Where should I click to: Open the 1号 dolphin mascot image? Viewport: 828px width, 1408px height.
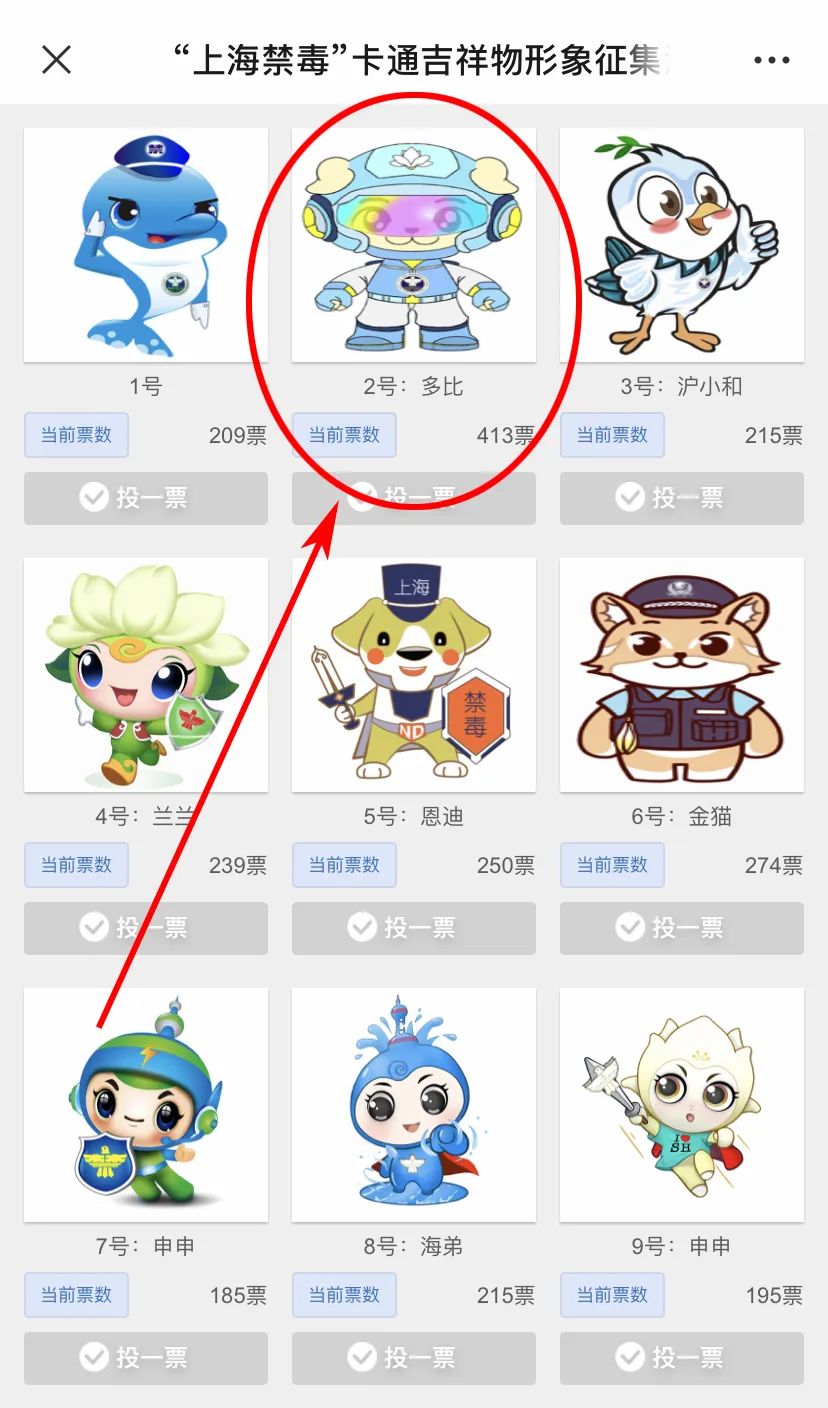pyautogui.click(x=146, y=245)
